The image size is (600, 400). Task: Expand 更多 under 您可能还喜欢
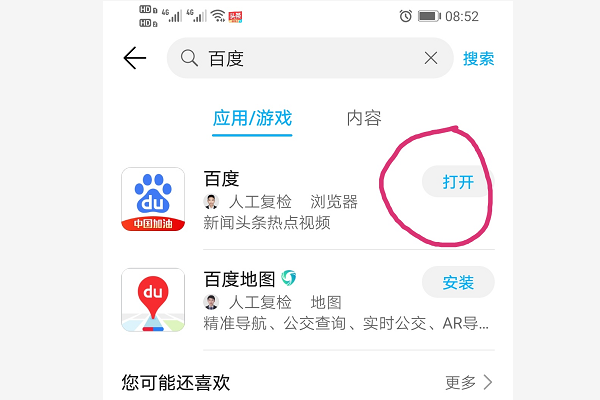(468, 382)
